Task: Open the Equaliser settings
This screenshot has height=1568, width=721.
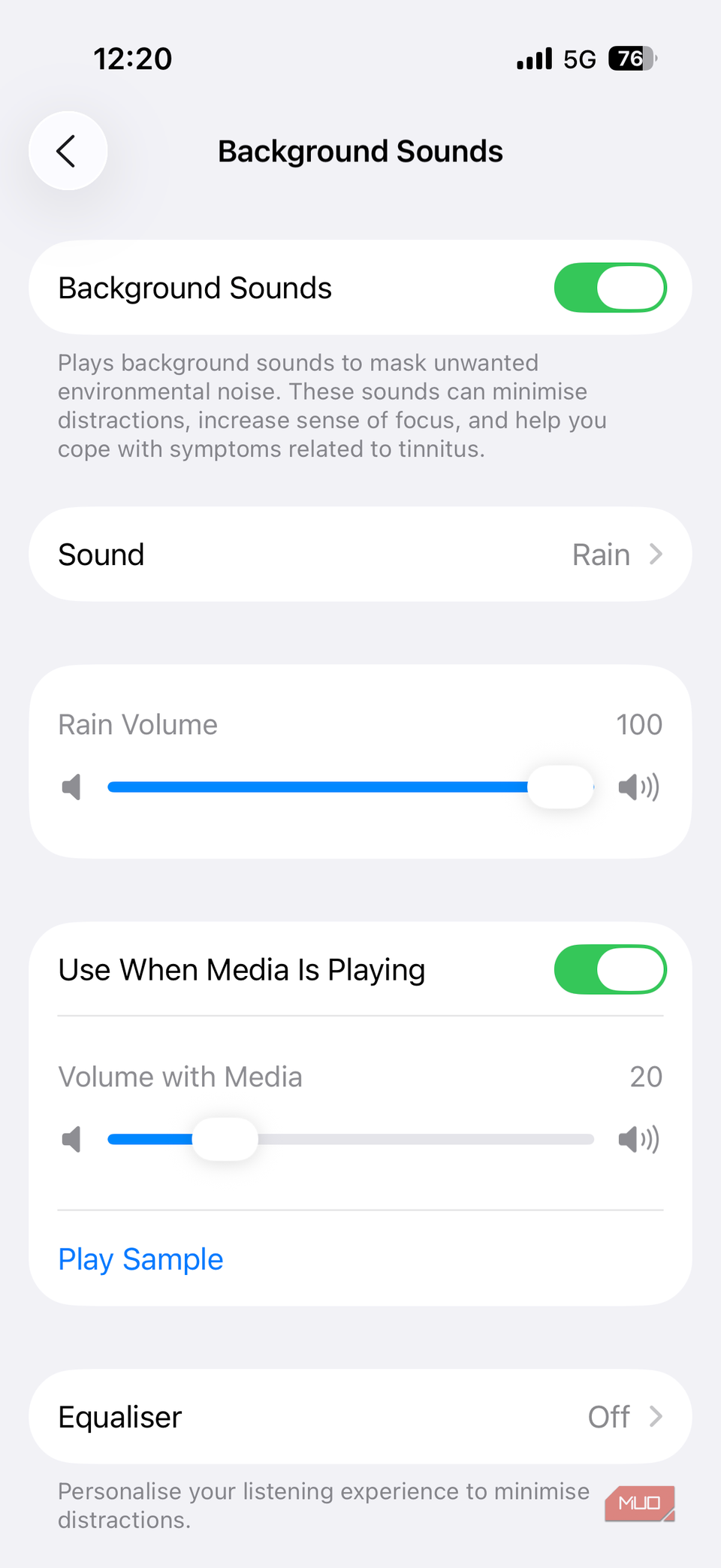Action: click(x=359, y=1416)
